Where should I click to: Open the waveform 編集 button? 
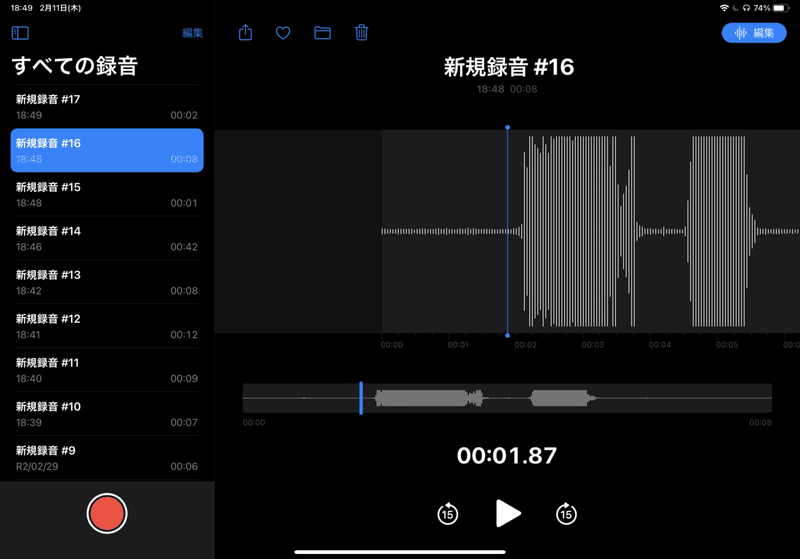pos(754,33)
